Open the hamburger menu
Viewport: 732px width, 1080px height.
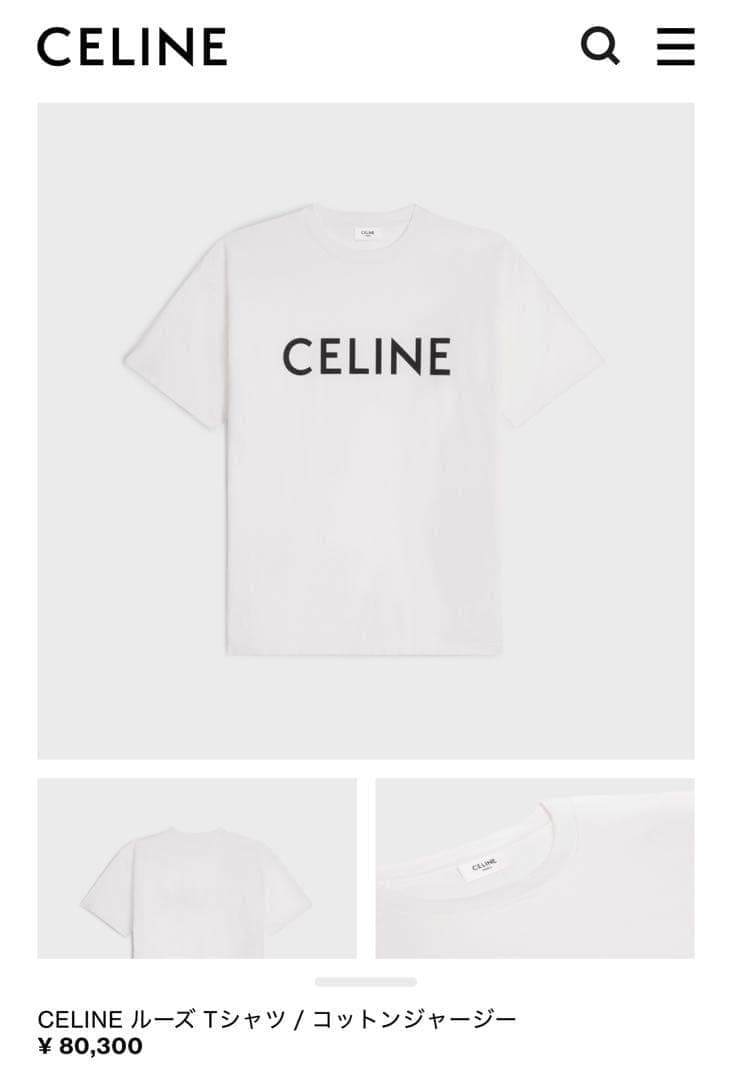pos(676,46)
